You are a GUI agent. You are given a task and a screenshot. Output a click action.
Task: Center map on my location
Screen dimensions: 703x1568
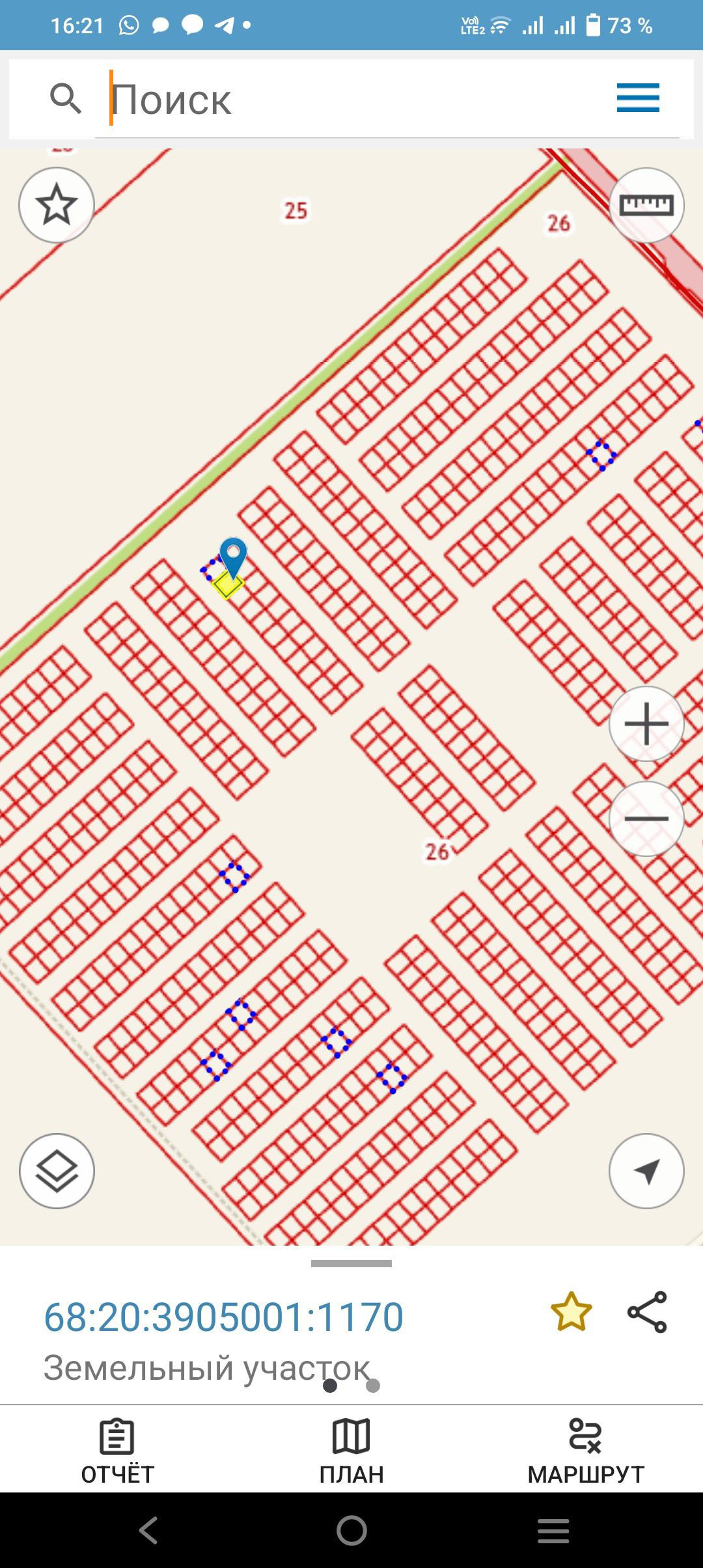tap(646, 1171)
